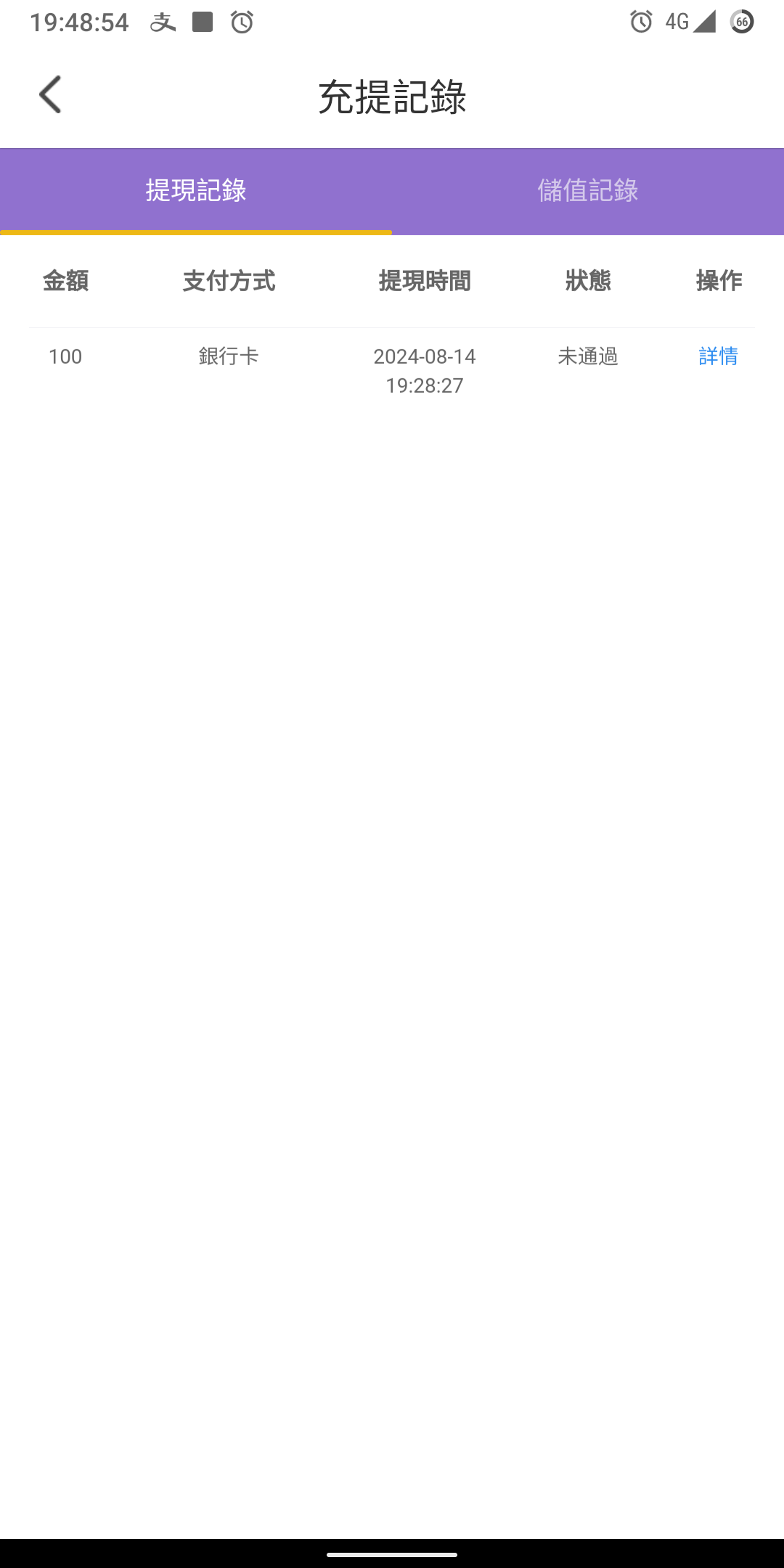Image resolution: width=784 pixels, height=1568 pixels.
Task: Tap the yellow tab underline indicator
Action: (196, 233)
